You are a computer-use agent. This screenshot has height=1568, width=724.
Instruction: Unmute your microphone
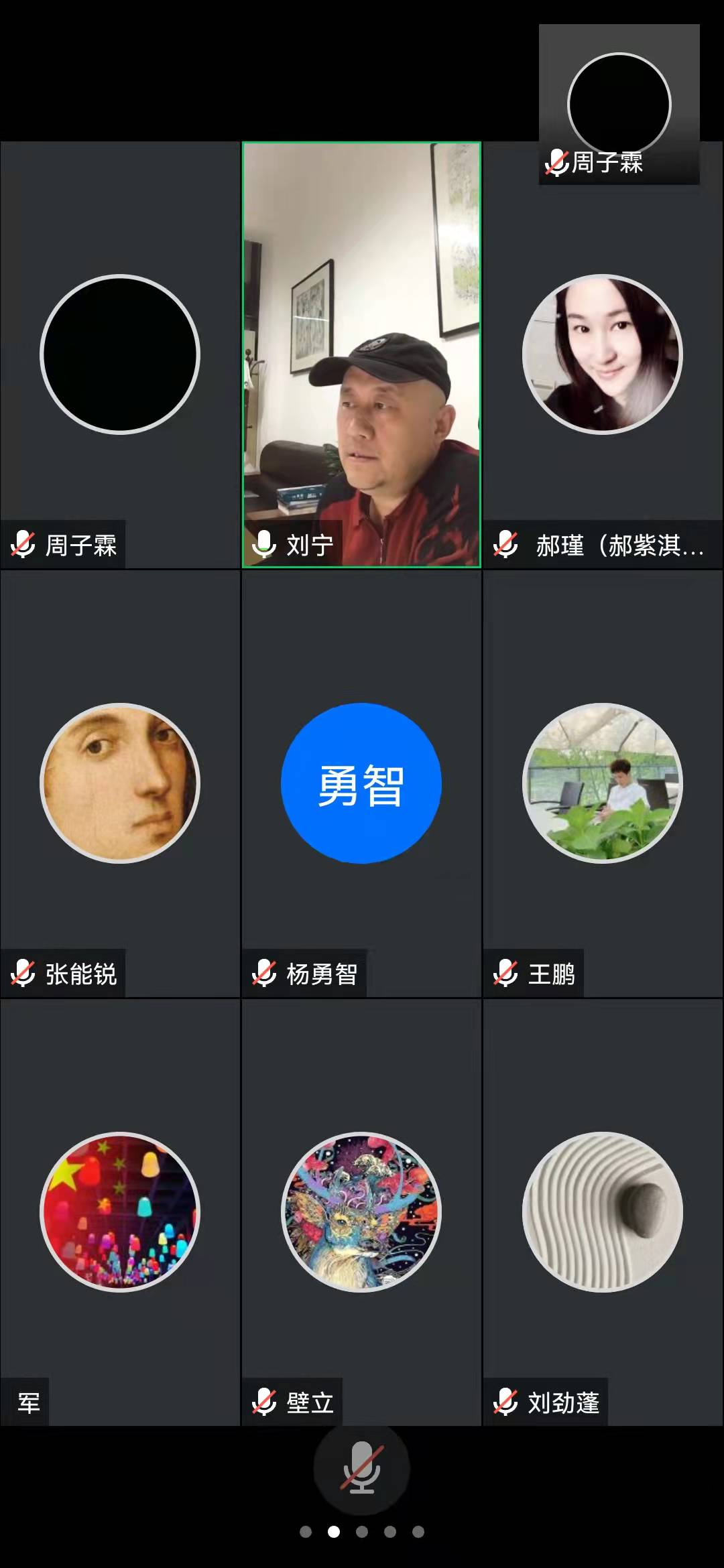pyautogui.click(x=361, y=1467)
